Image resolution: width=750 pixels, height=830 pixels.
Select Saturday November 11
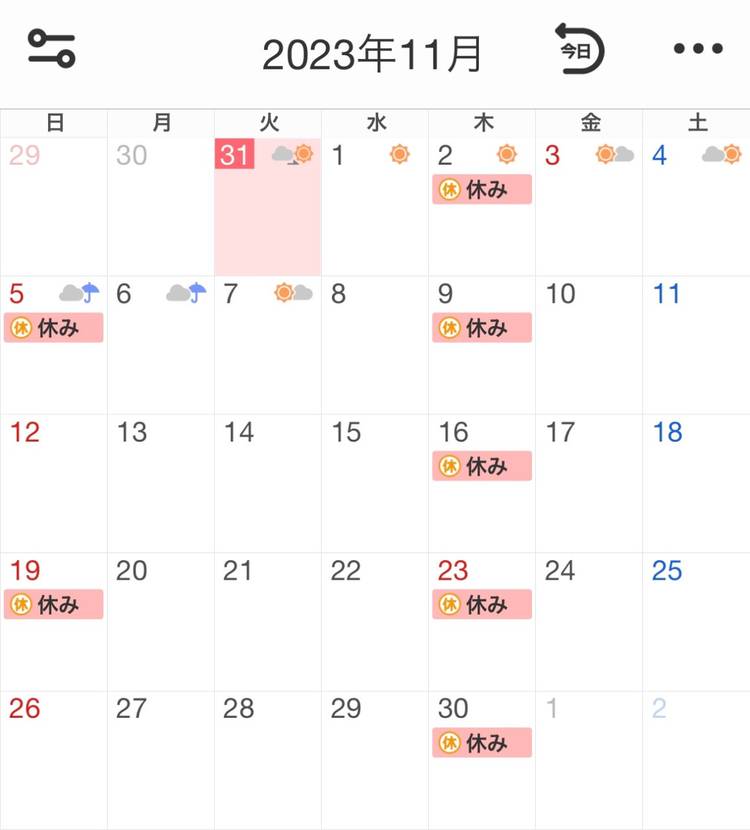click(696, 345)
